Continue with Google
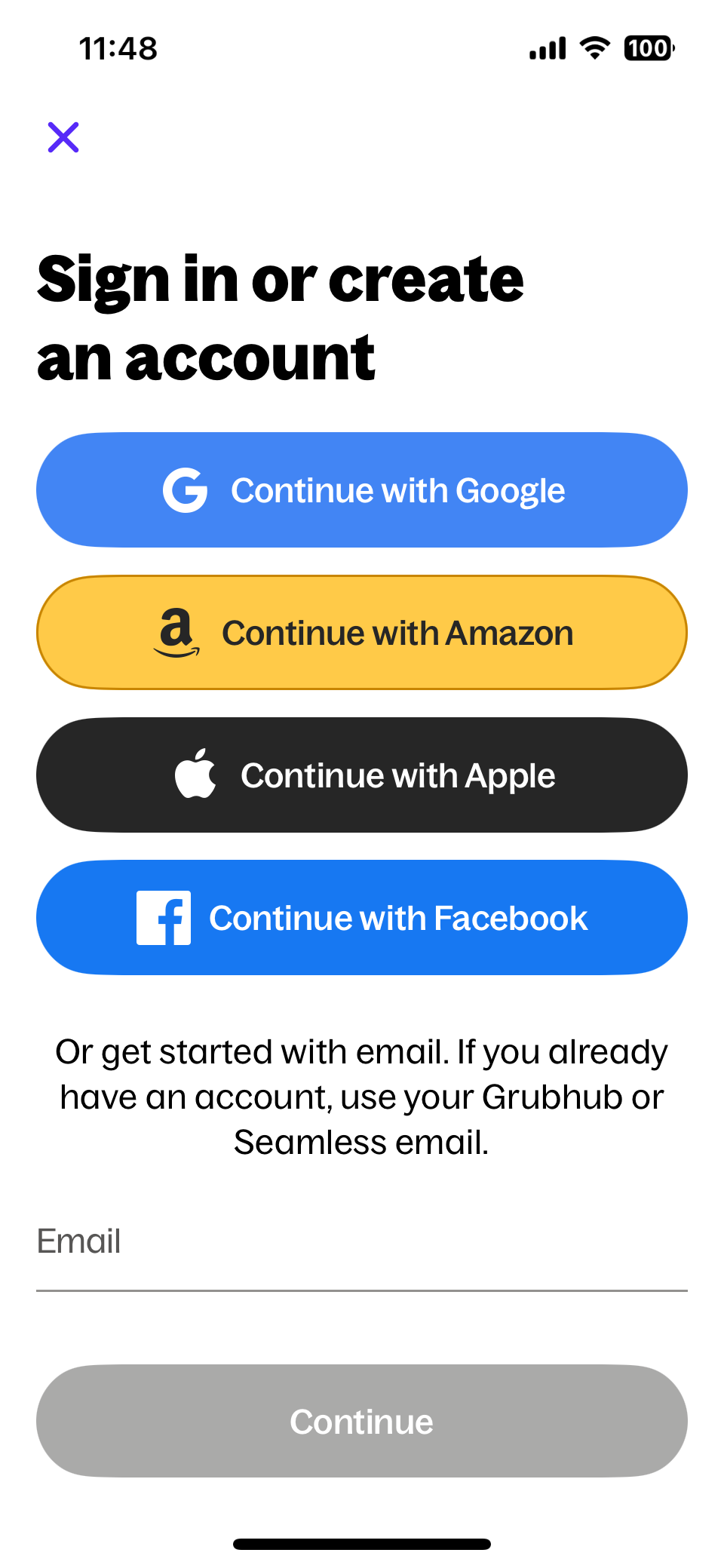 tap(362, 489)
